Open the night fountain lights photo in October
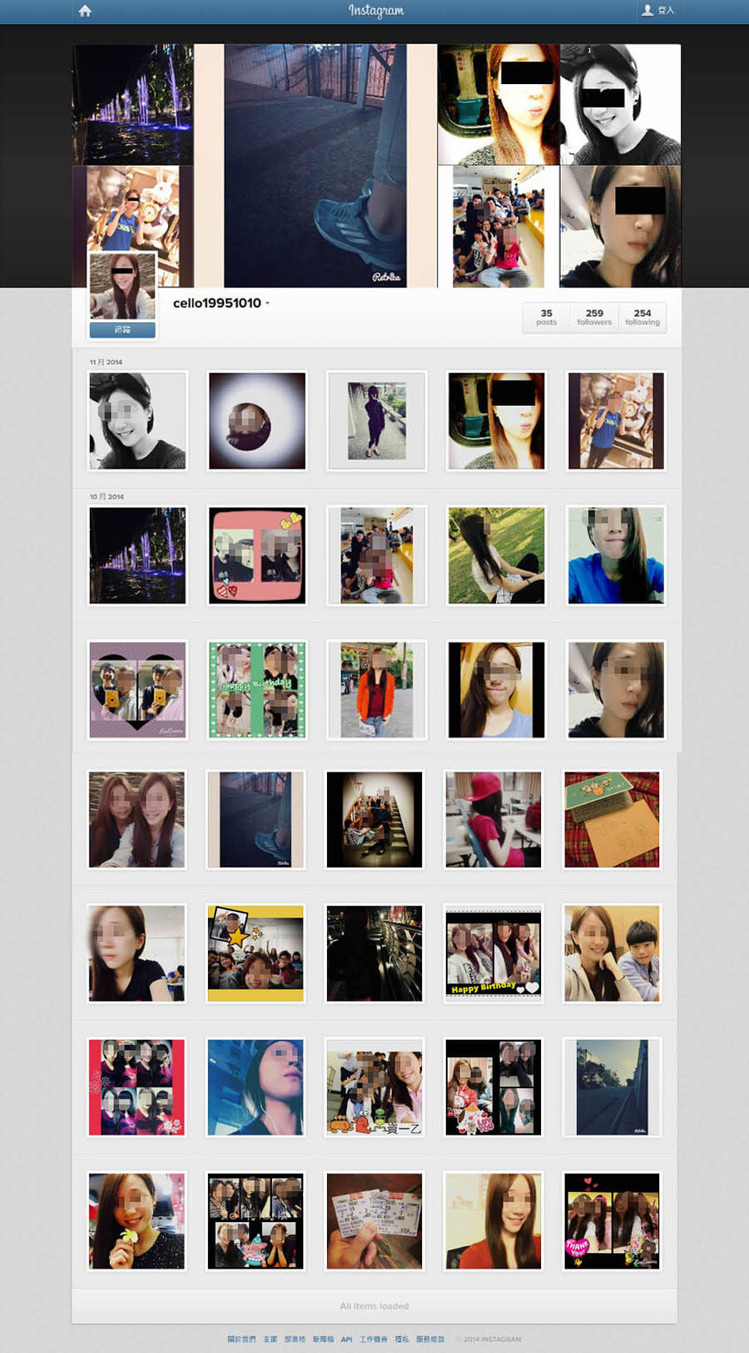This screenshot has height=1353, width=749. click(137, 555)
